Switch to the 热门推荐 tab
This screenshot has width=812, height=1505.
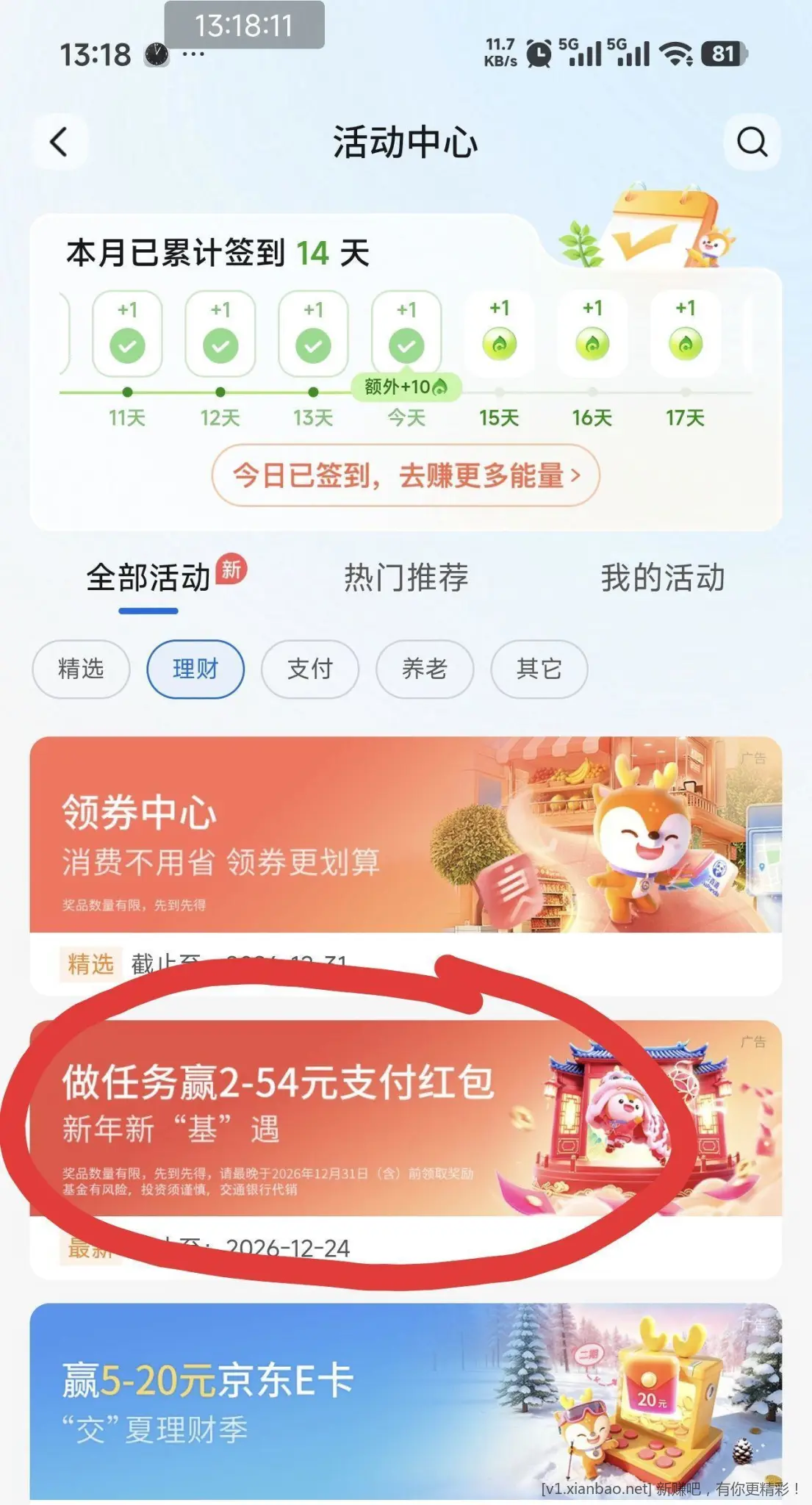click(406, 578)
